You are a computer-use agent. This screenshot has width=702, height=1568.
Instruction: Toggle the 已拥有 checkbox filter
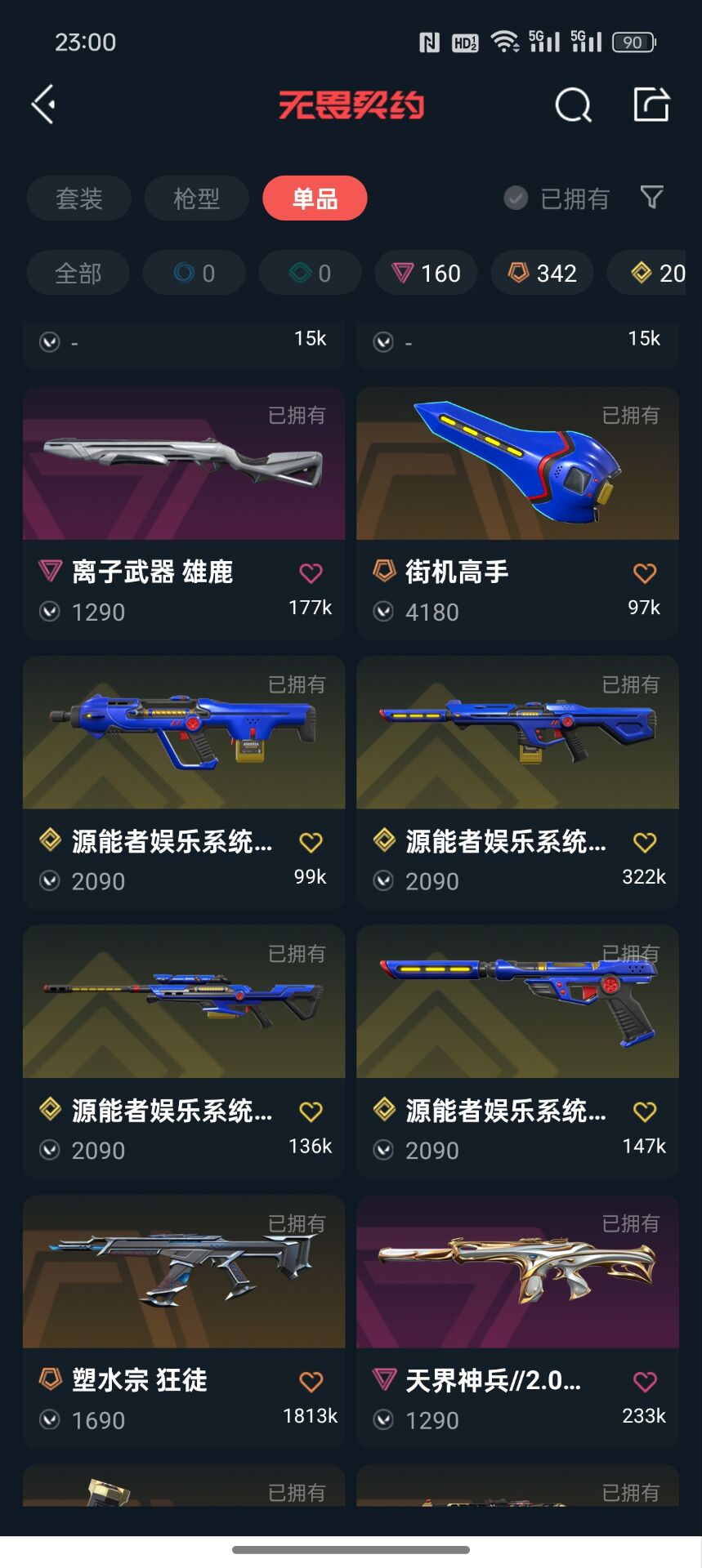516,198
